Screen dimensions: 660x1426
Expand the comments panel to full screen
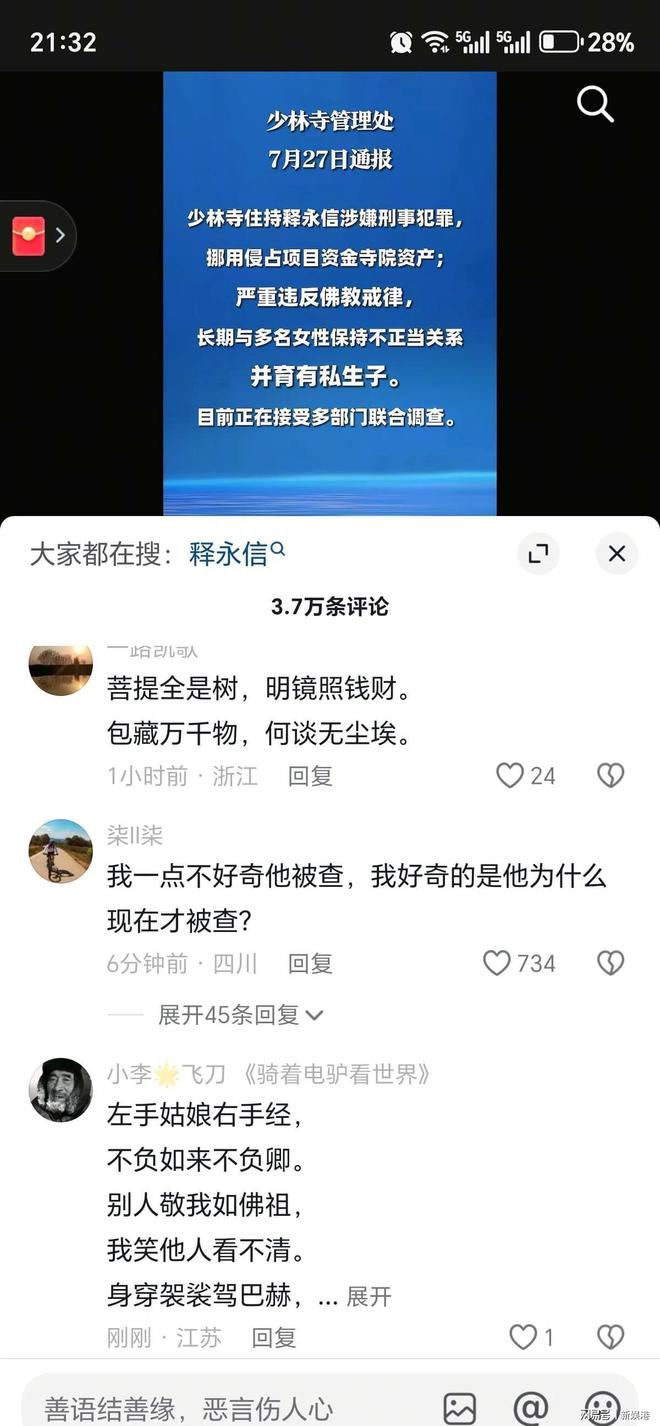click(538, 554)
